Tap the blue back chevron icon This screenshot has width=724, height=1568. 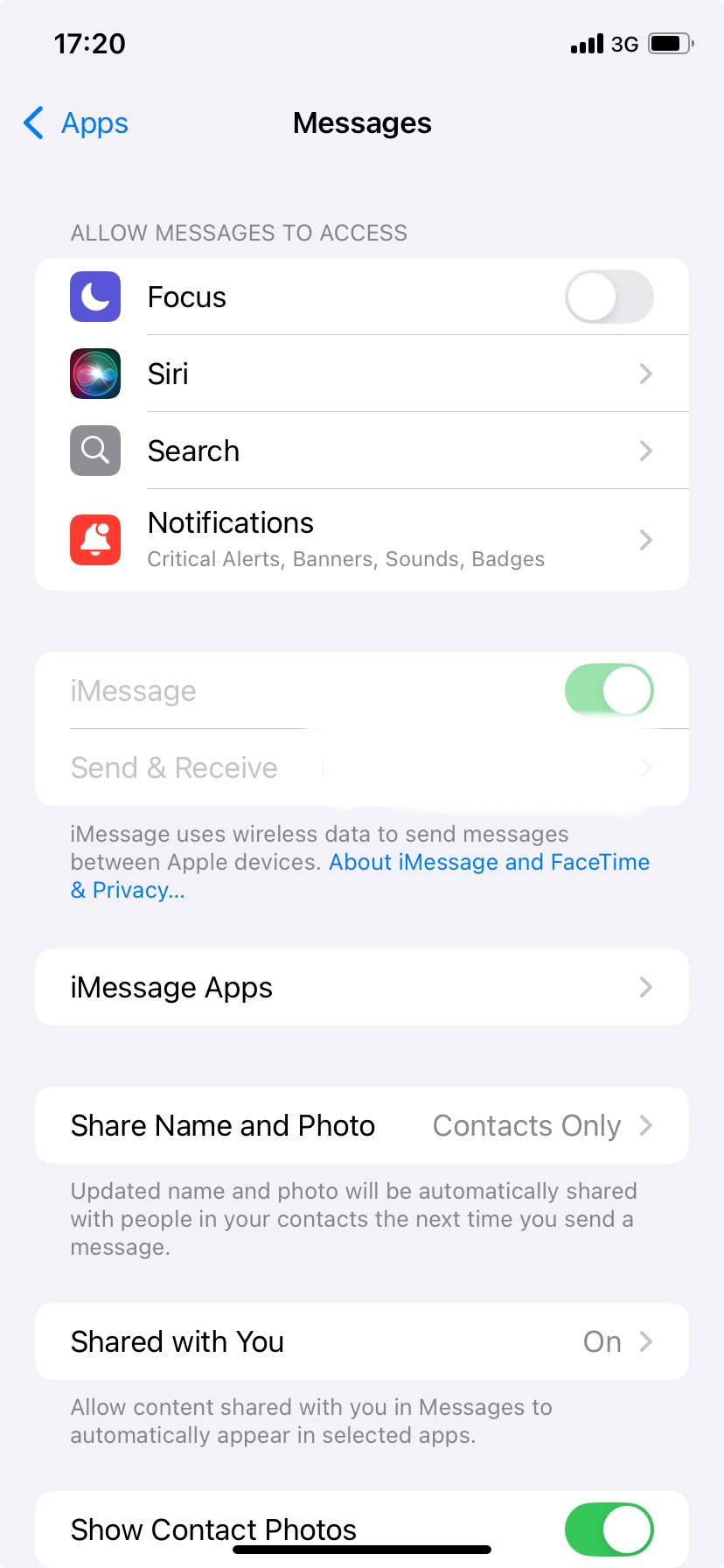coord(32,123)
